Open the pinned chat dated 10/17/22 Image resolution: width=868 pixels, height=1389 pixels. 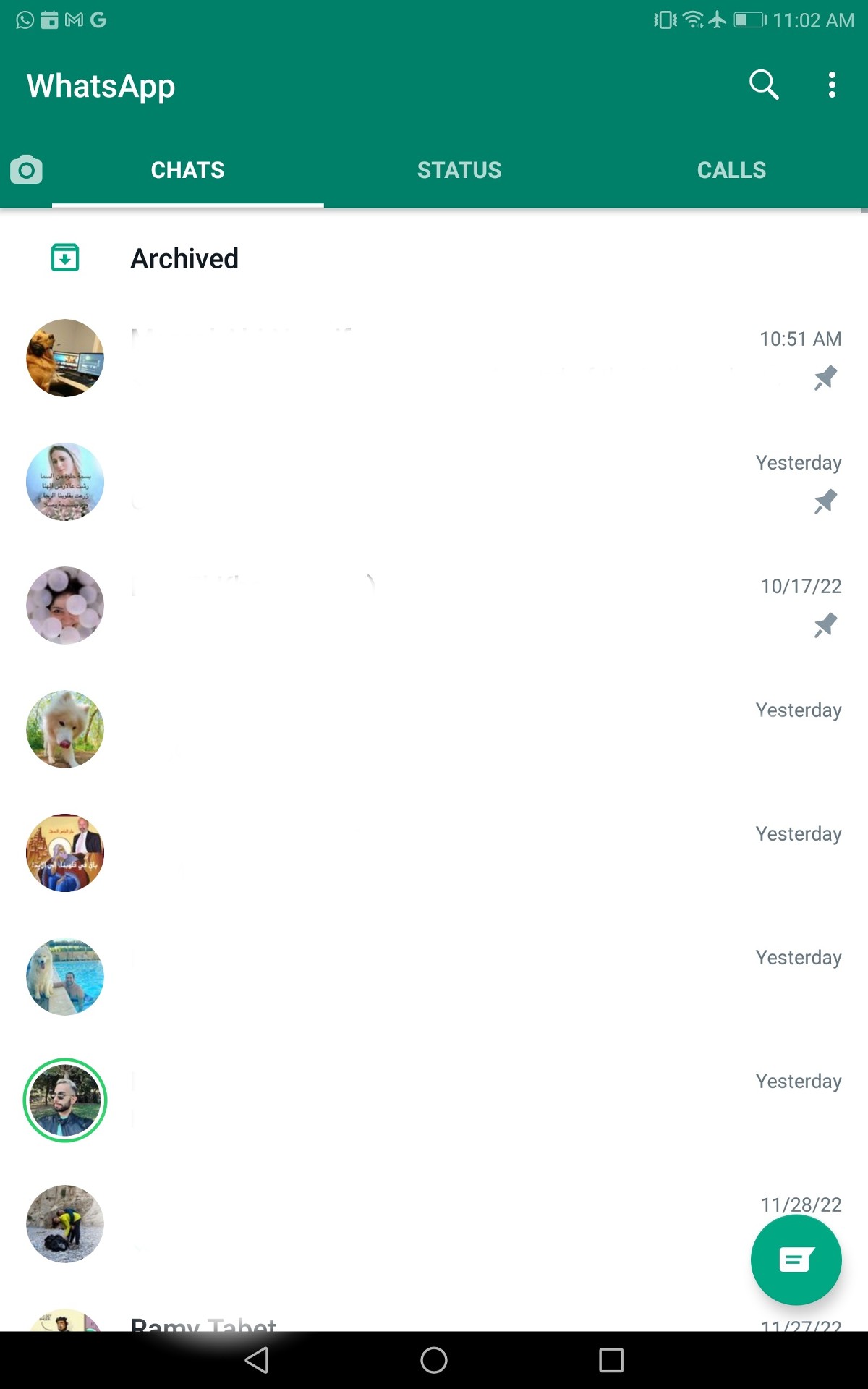[434, 606]
